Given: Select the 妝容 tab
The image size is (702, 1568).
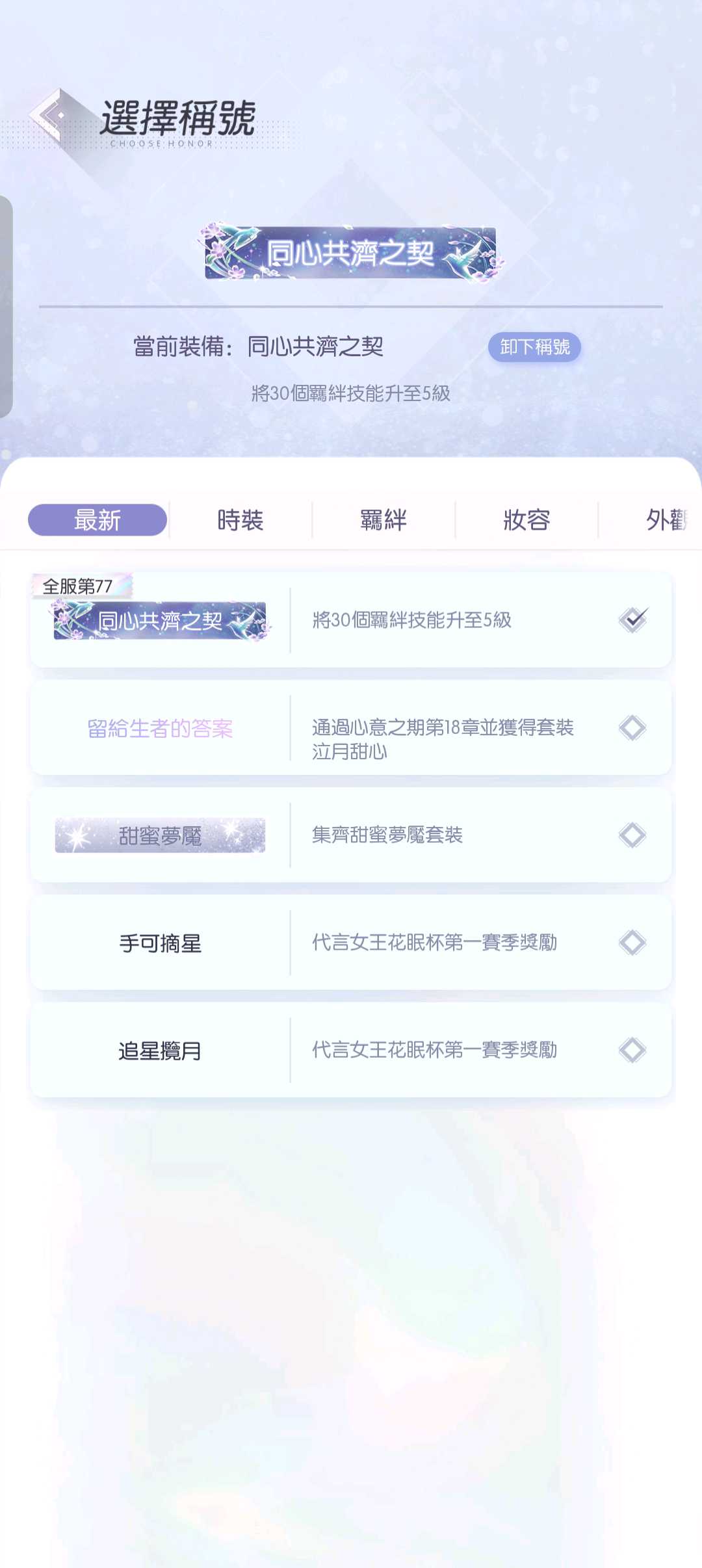Looking at the screenshot, I should [x=526, y=520].
